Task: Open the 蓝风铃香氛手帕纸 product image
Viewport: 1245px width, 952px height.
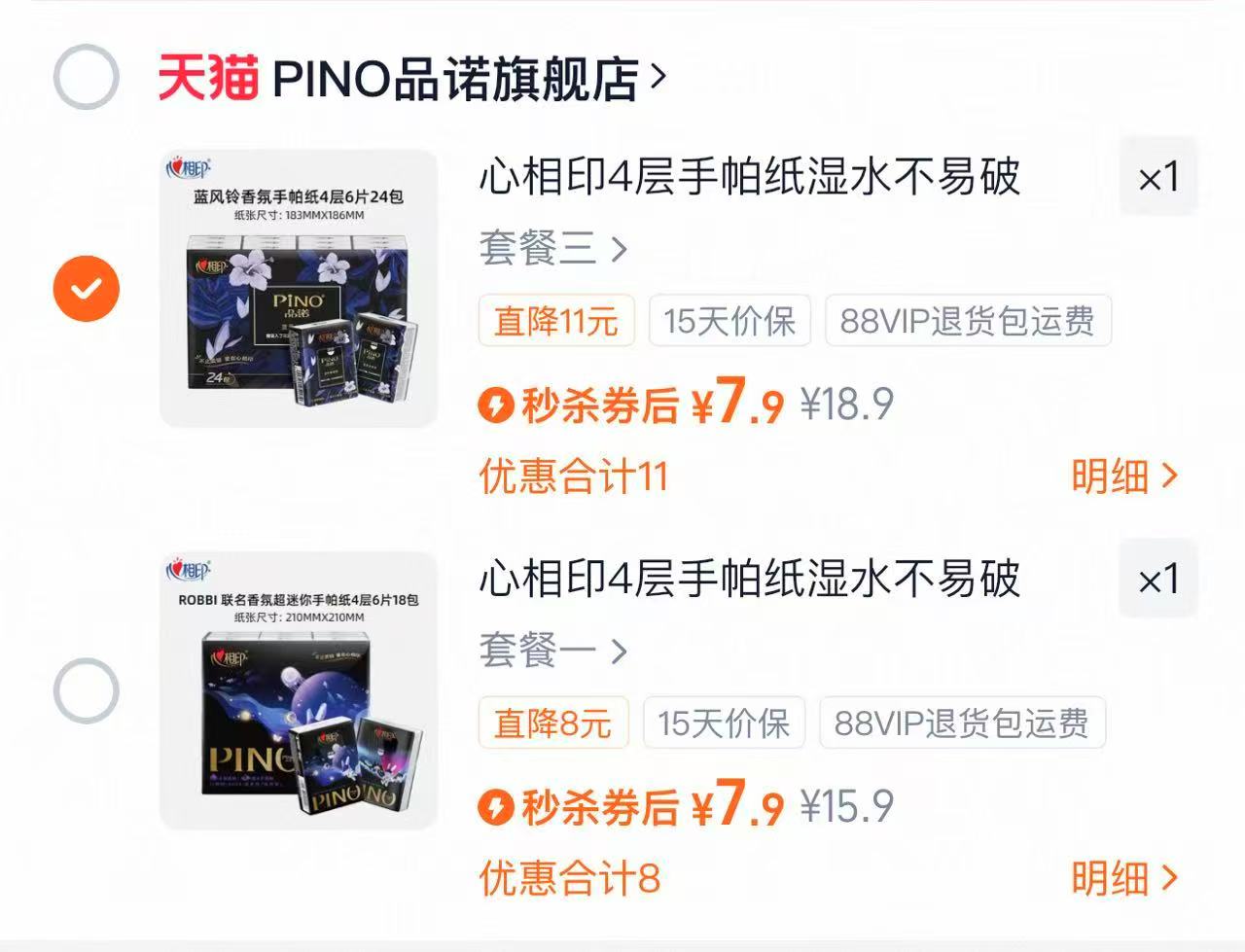Action: [x=299, y=288]
